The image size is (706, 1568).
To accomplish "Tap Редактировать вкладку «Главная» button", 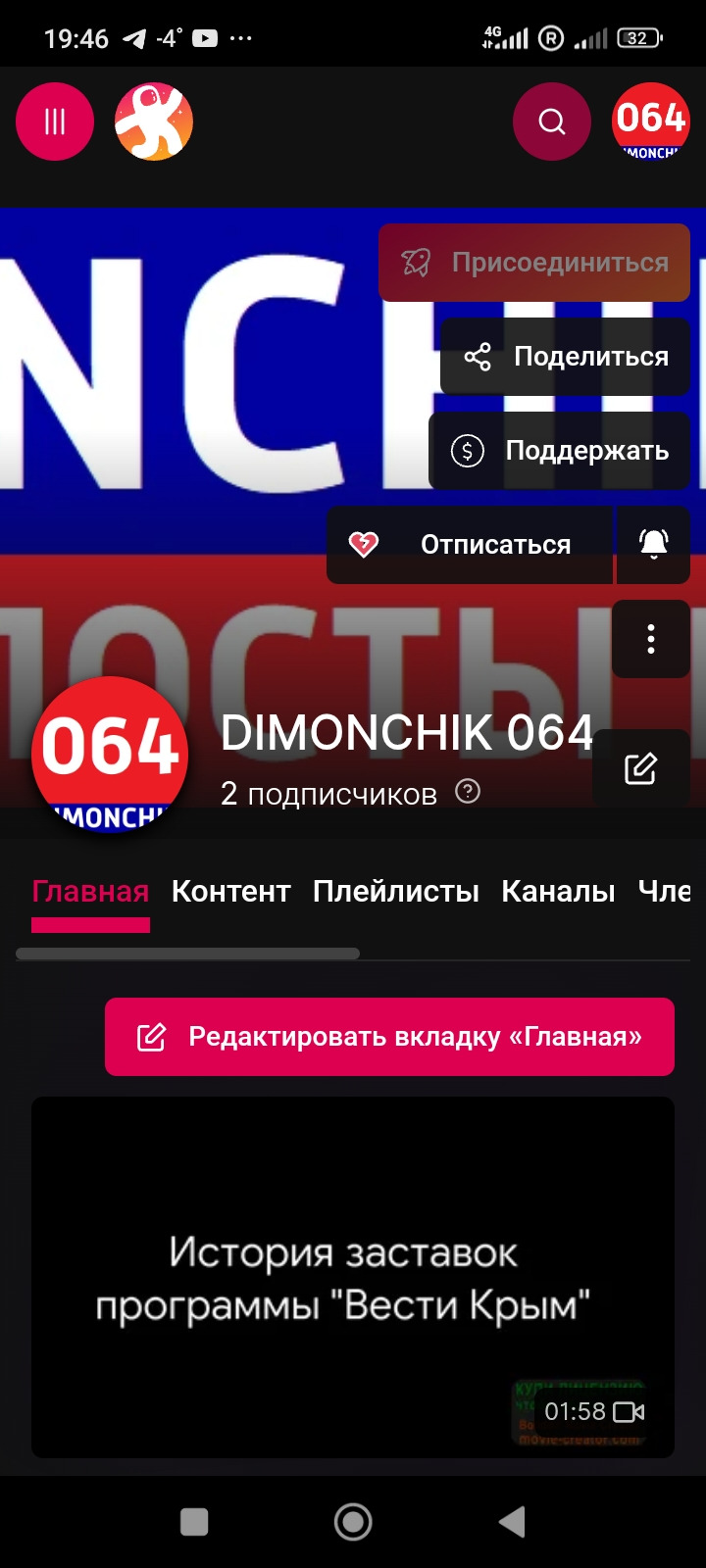I will [389, 1037].
